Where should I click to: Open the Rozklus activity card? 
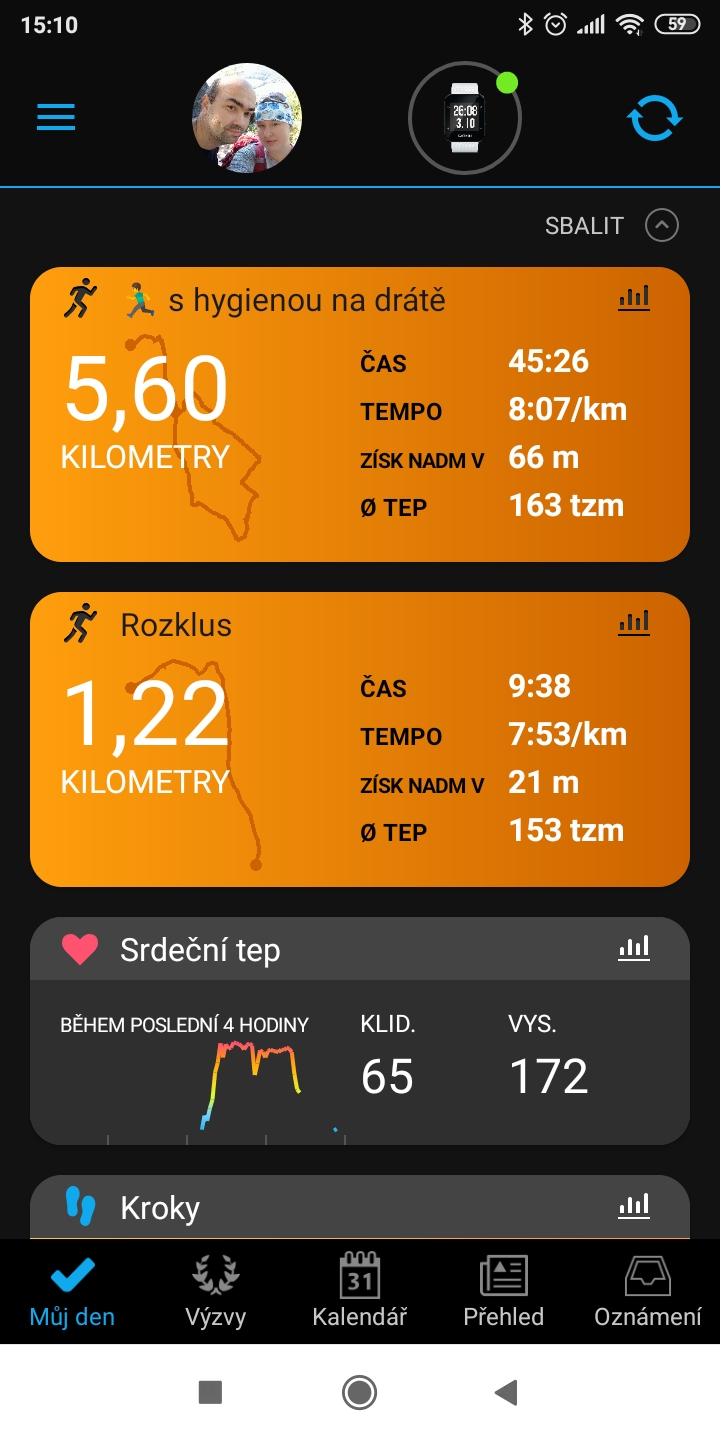point(360,739)
